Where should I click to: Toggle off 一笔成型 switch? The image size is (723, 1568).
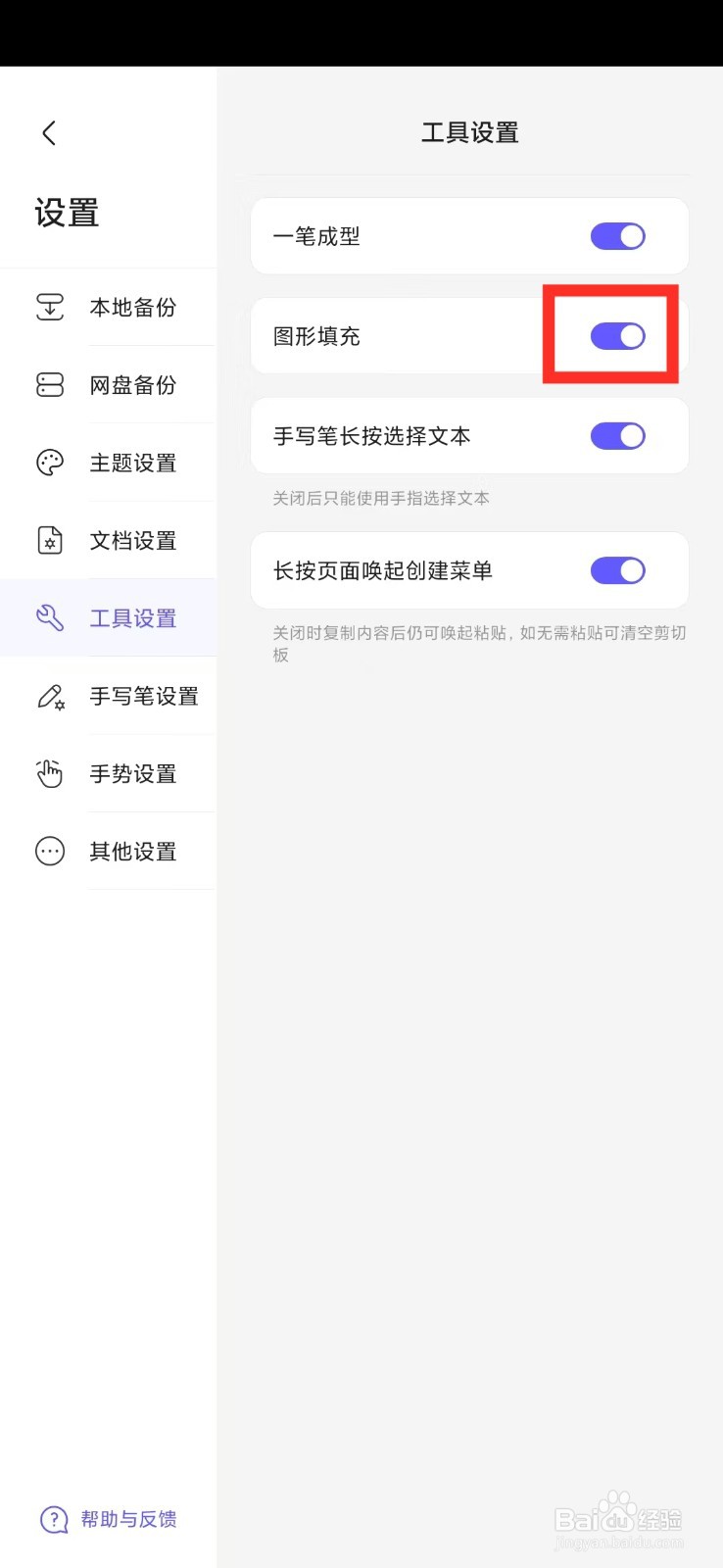click(617, 236)
